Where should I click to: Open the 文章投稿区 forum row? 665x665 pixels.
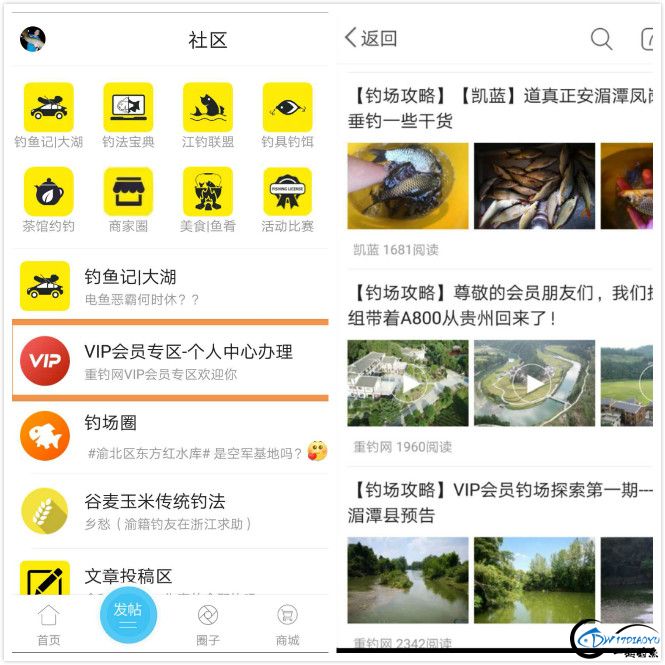click(x=170, y=578)
